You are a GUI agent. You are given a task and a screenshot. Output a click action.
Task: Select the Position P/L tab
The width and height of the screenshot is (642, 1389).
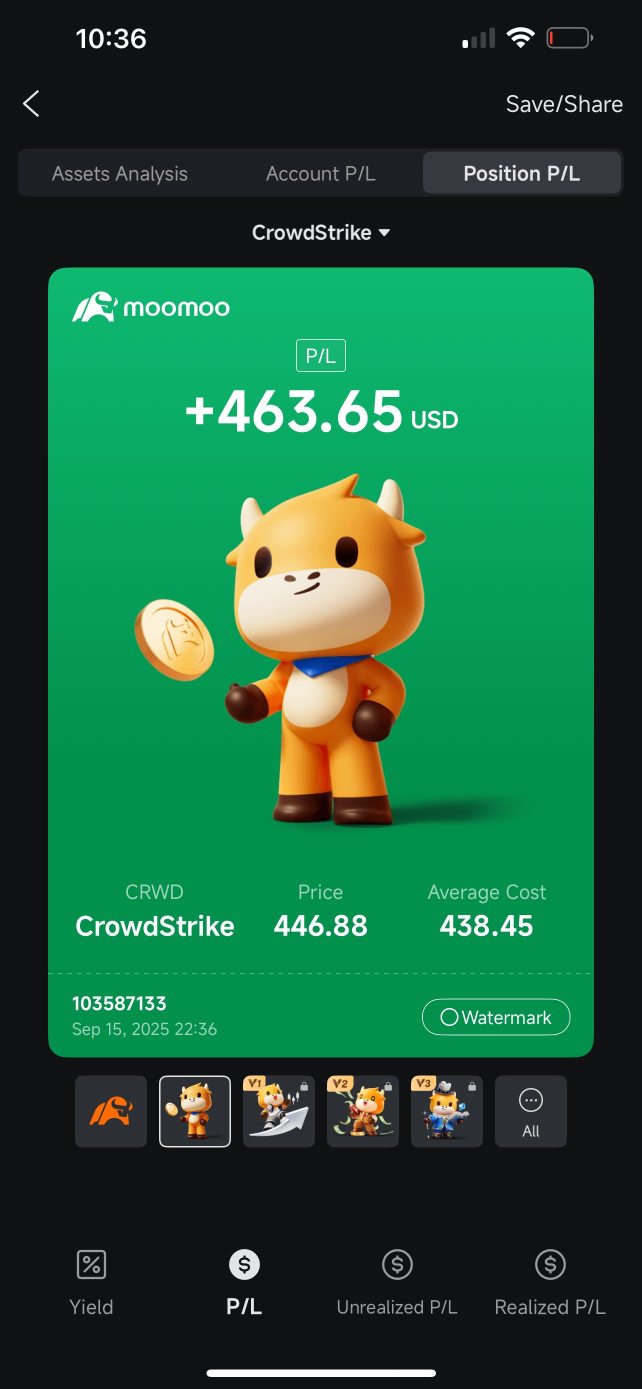coord(521,174)
